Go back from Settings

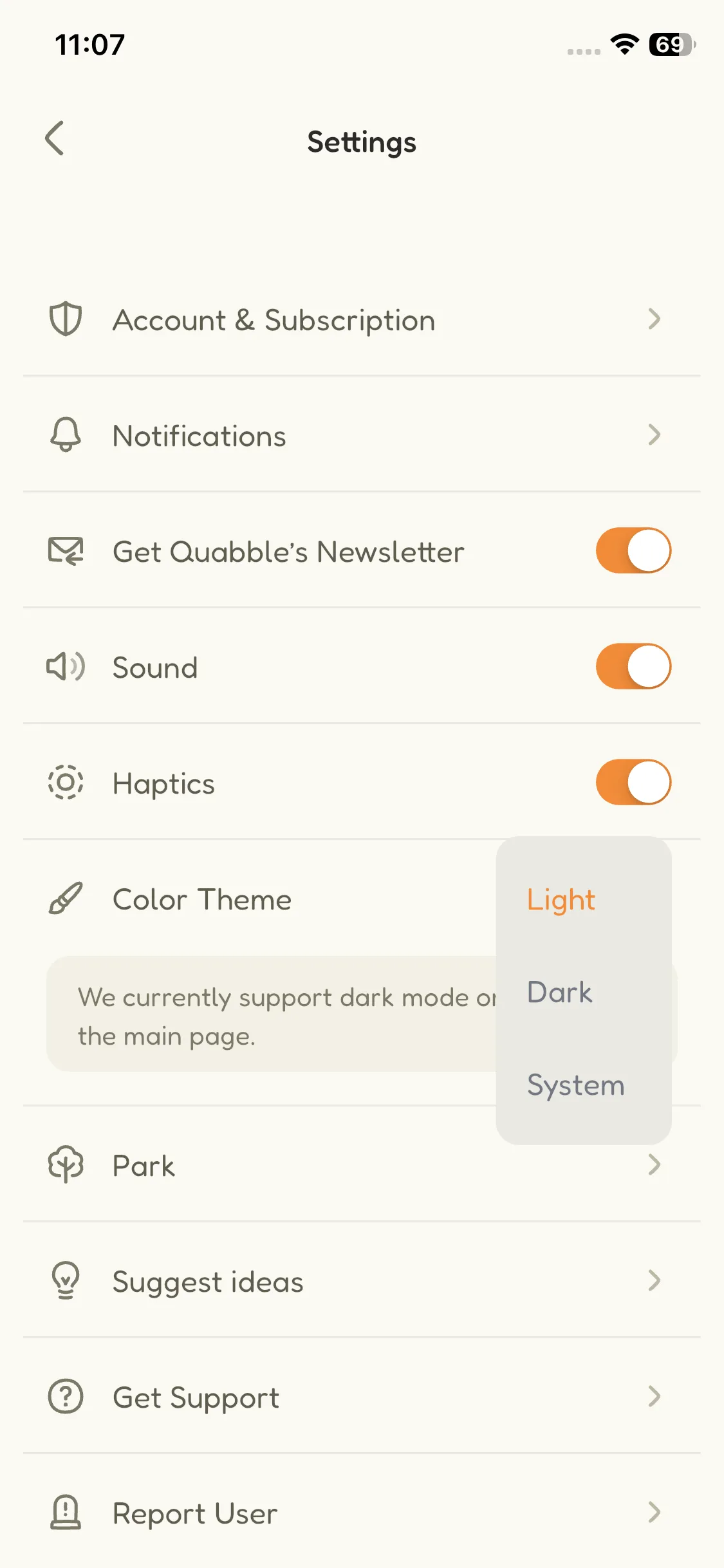coord(55,138)
